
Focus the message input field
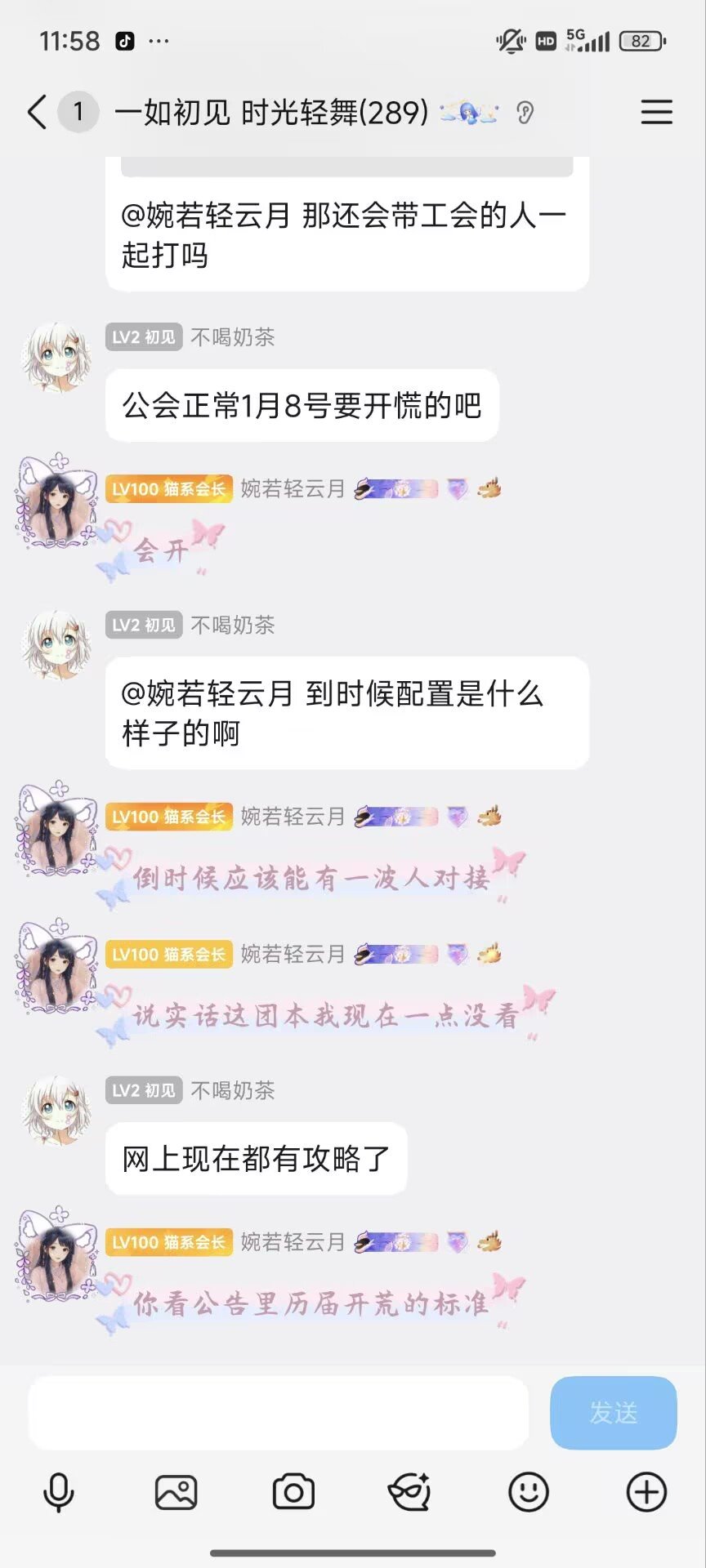click(x=278, y=1412)
